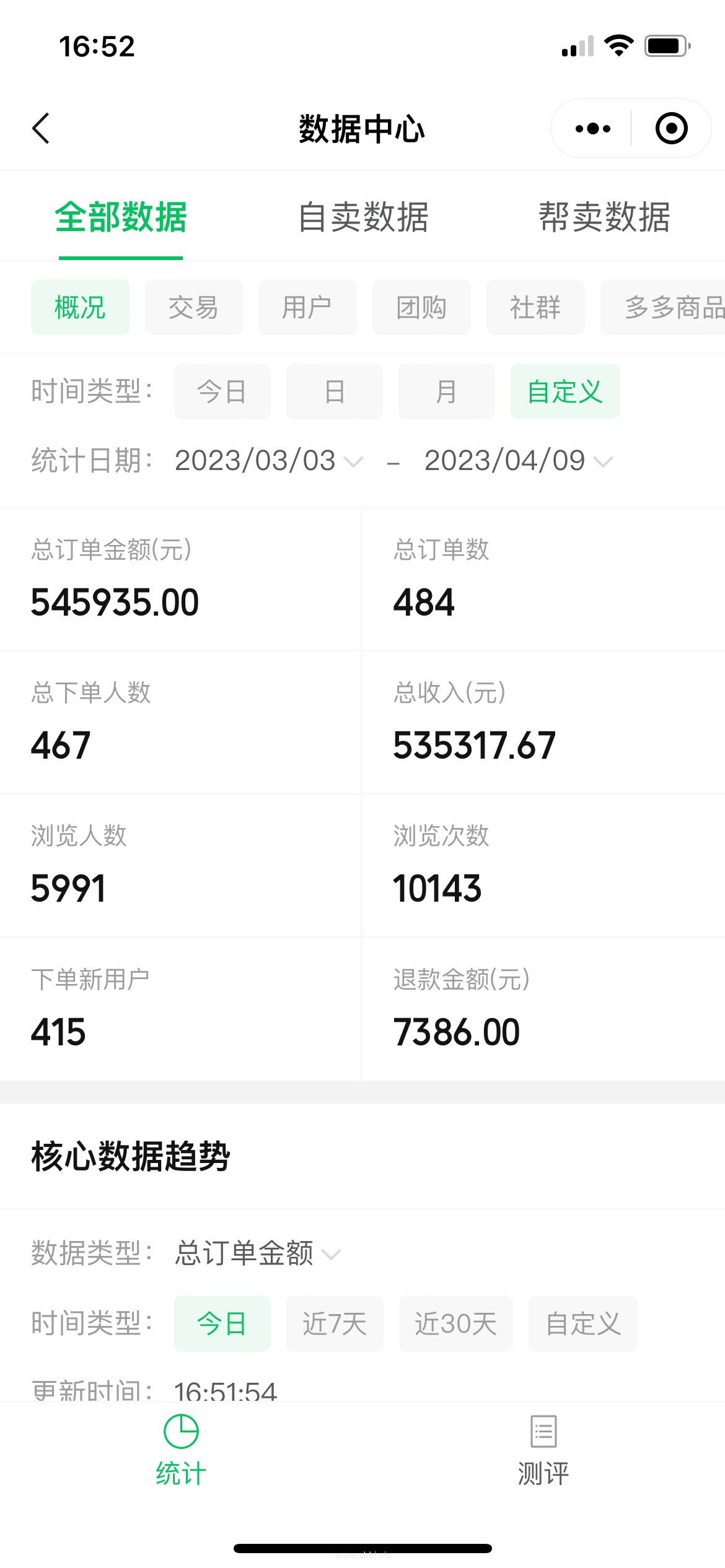The image size is (725, 1568).
Task: Select the 多多商品 category chip
Action: pos(663,307)
